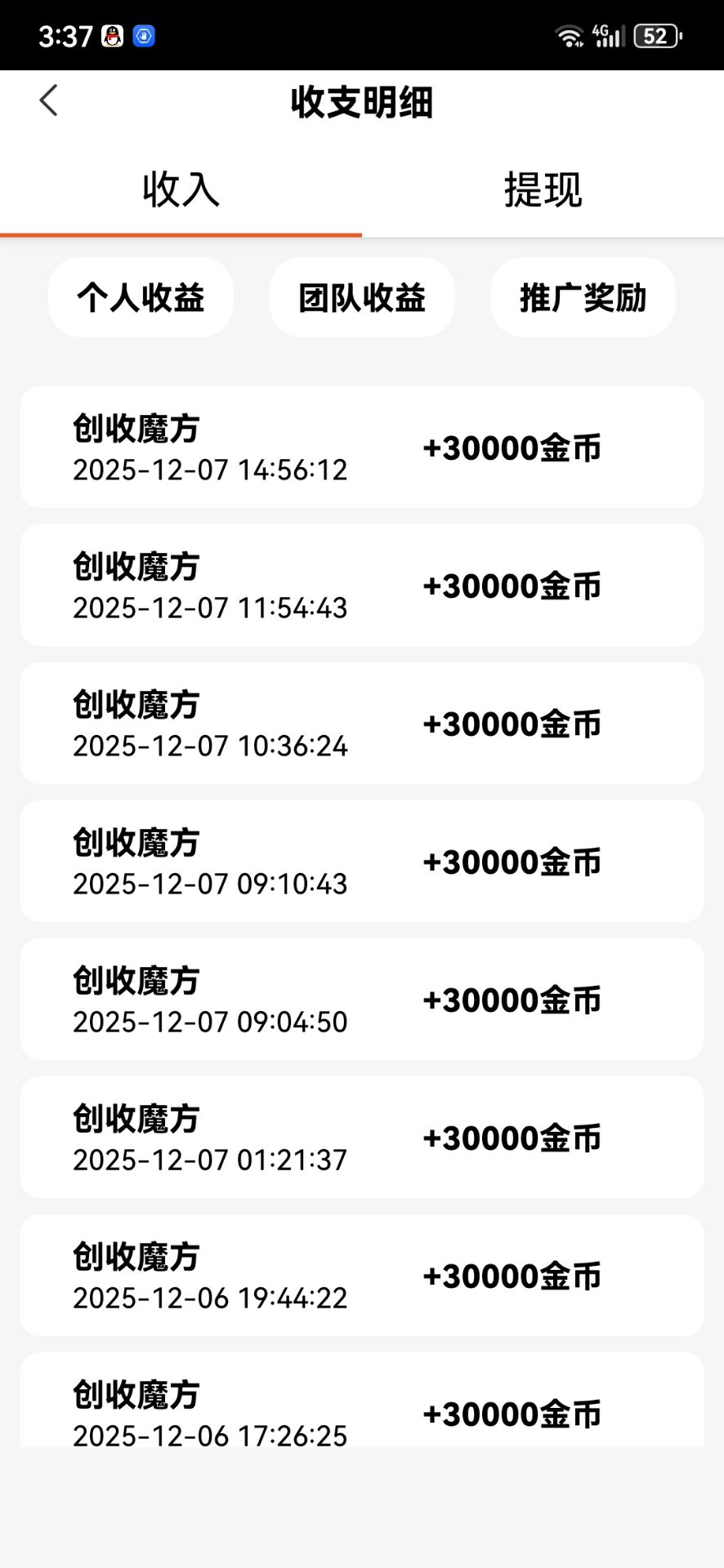Tap the 4G network indicator

(599, 31)
